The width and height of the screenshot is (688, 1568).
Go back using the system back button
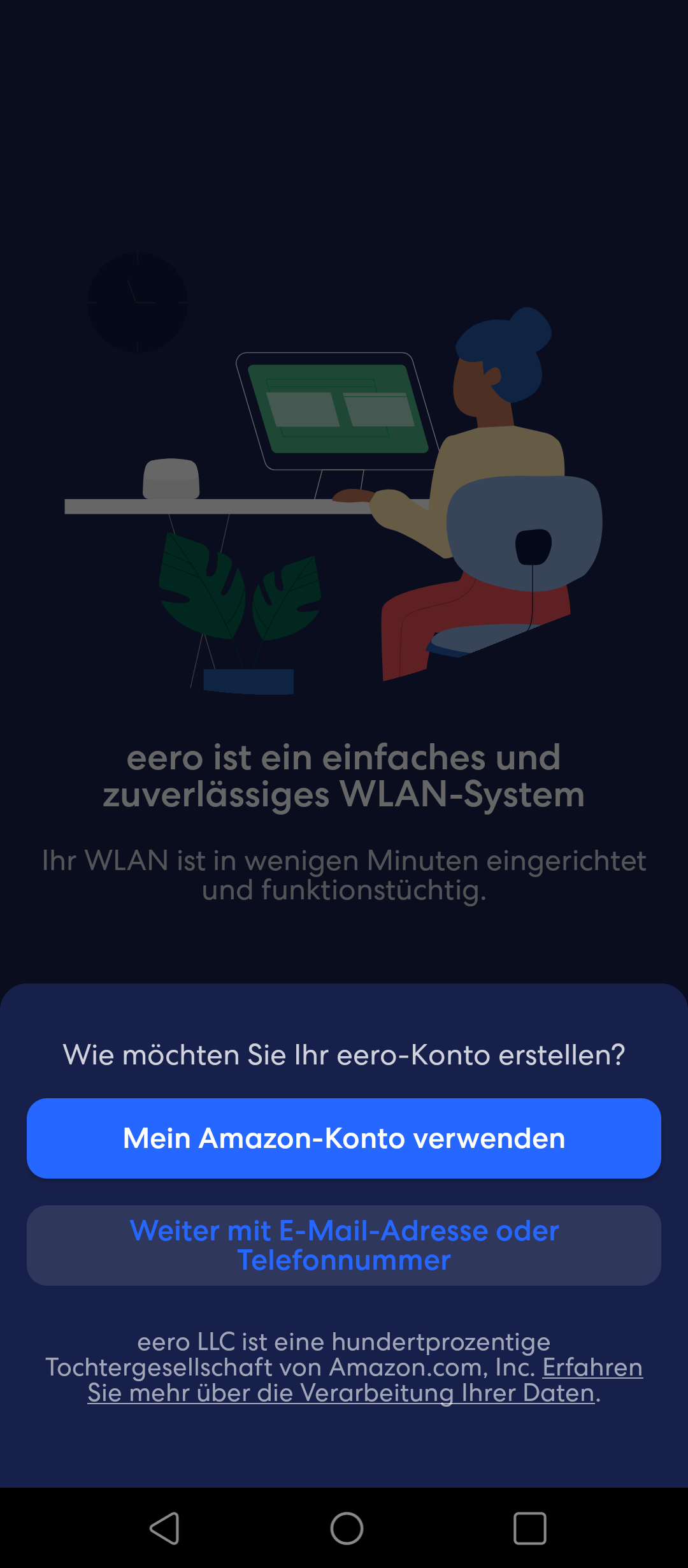[164, 1528]
